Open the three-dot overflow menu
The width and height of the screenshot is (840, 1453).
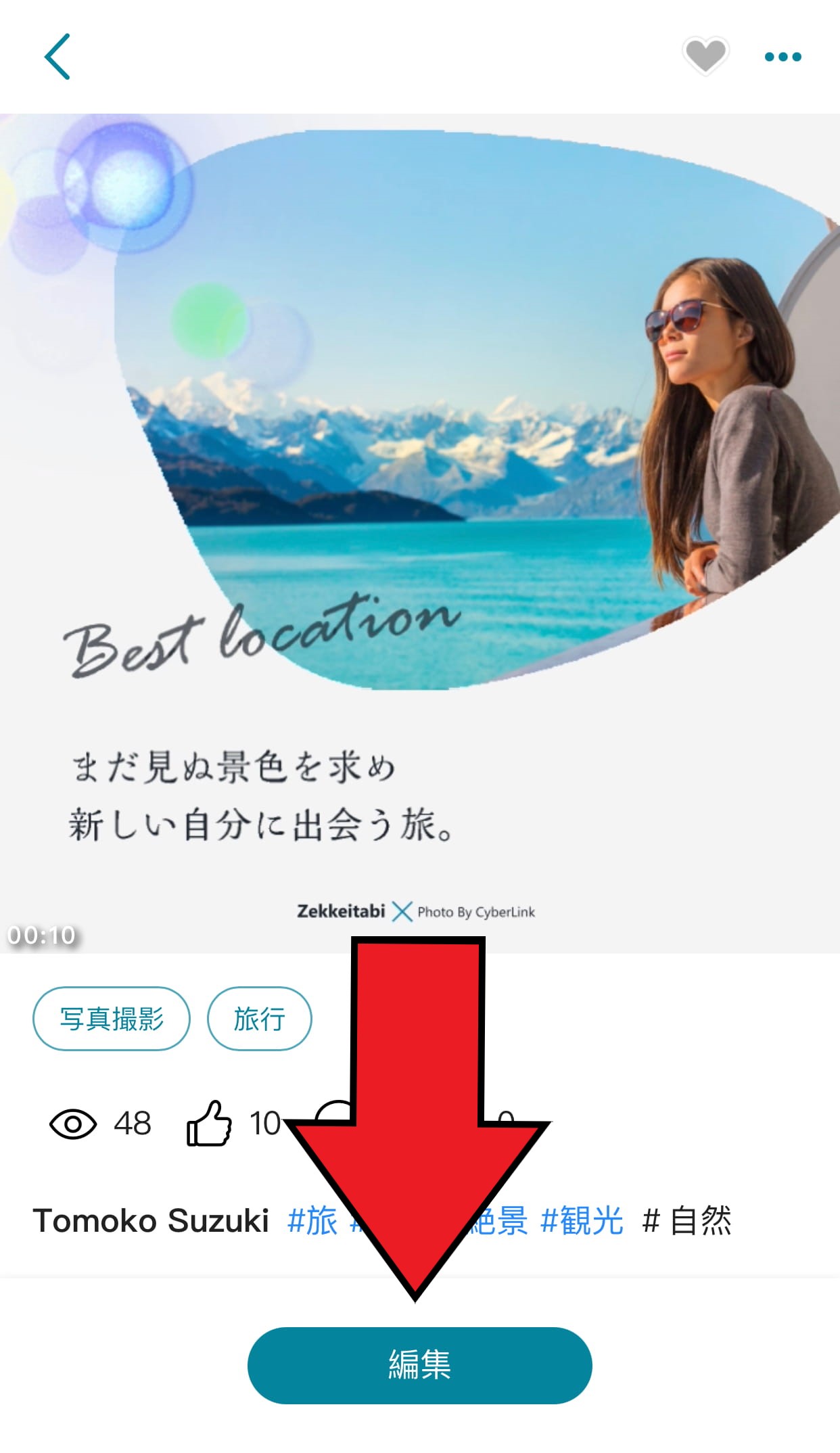coord(783,57)
